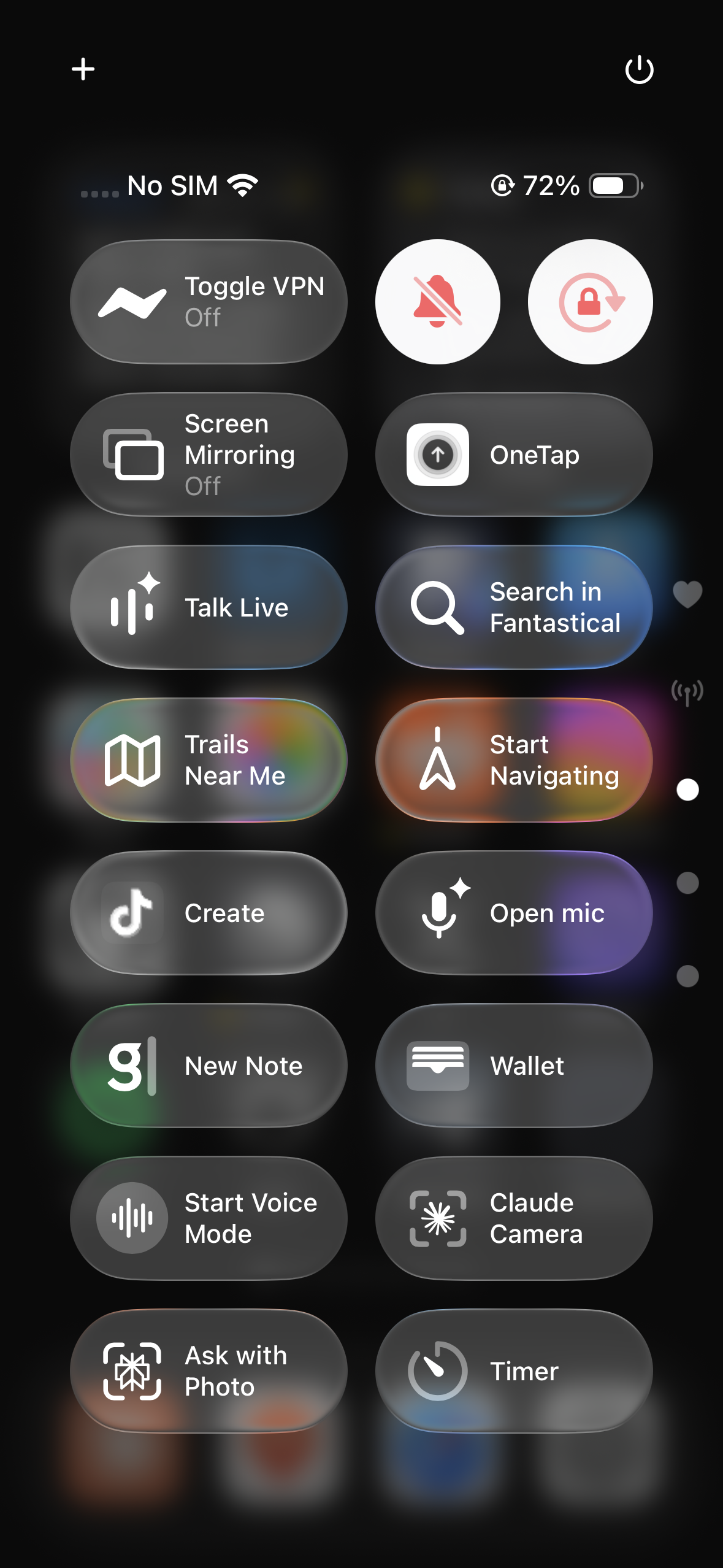Add a control with the plus icon
This screenshot has height=1568, width=723.
tap(83, 69)
